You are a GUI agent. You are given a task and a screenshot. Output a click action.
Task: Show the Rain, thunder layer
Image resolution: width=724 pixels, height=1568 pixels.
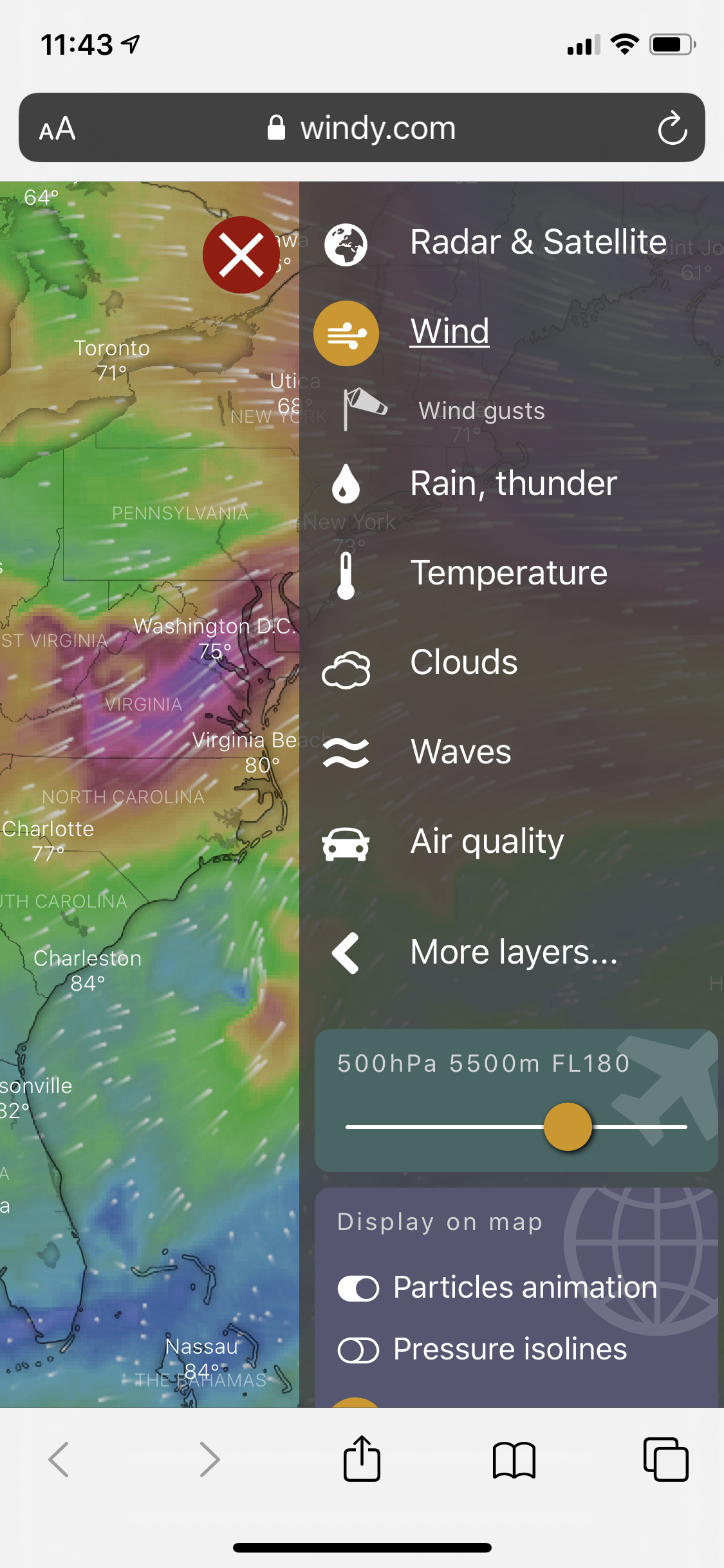point(513,483)
